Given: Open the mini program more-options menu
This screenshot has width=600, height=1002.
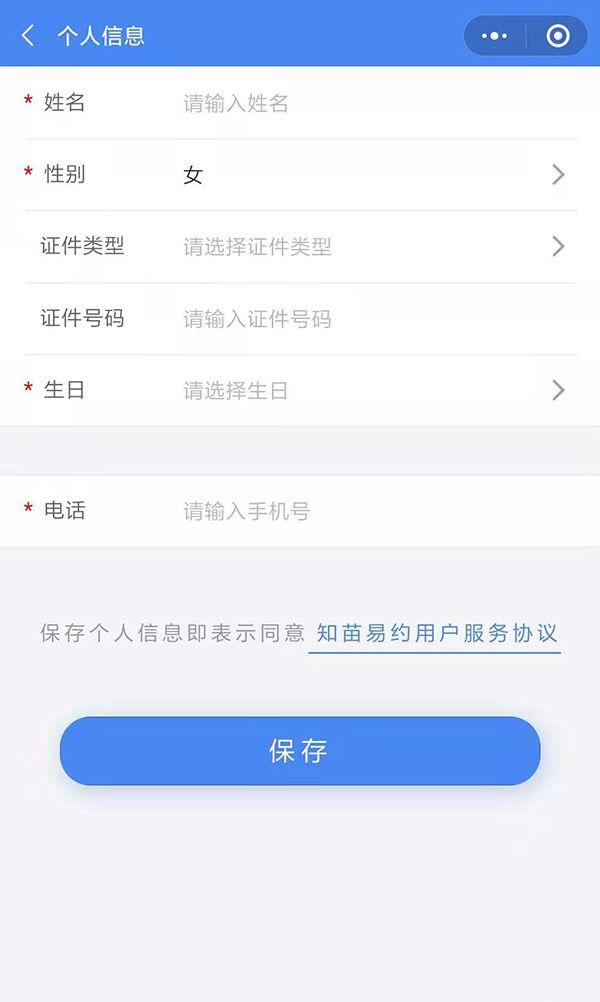Looking at the screenshot, I should click(x=495, y=36).
